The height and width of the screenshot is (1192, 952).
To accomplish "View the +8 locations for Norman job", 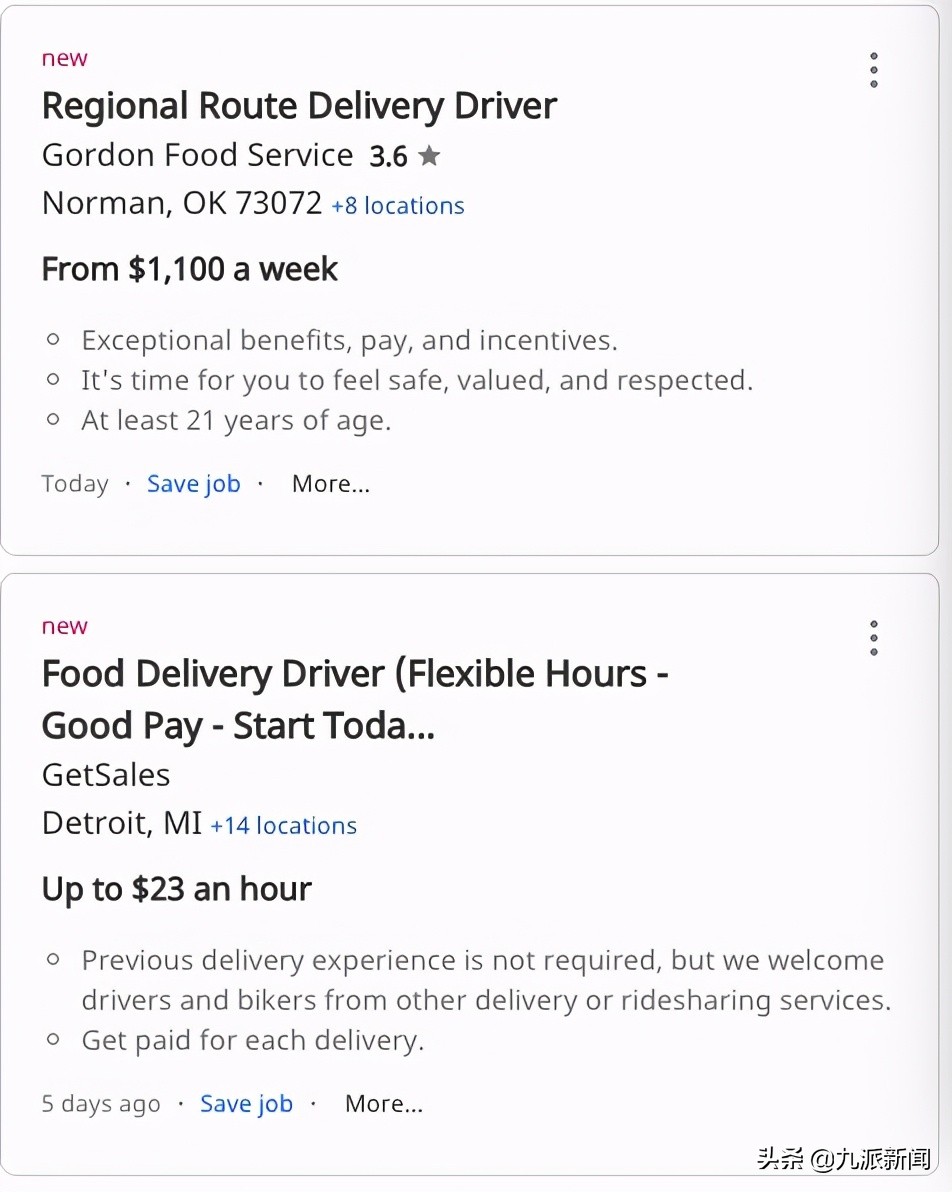I will click(x=398, y=206).
